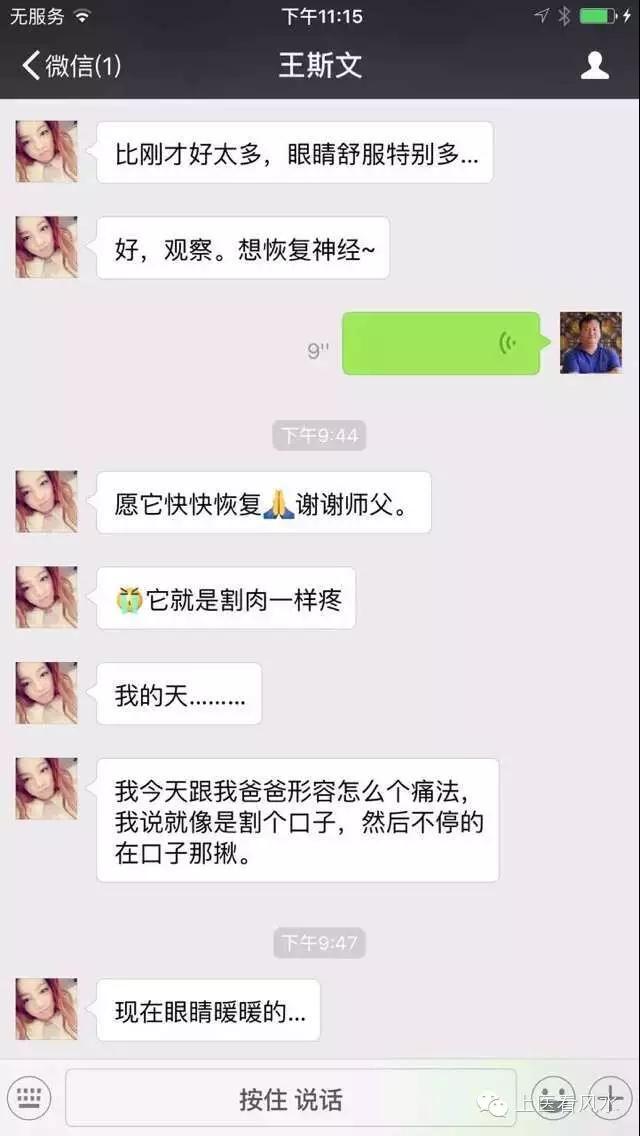Switch to keyboard text input

tap(30, 1098)
